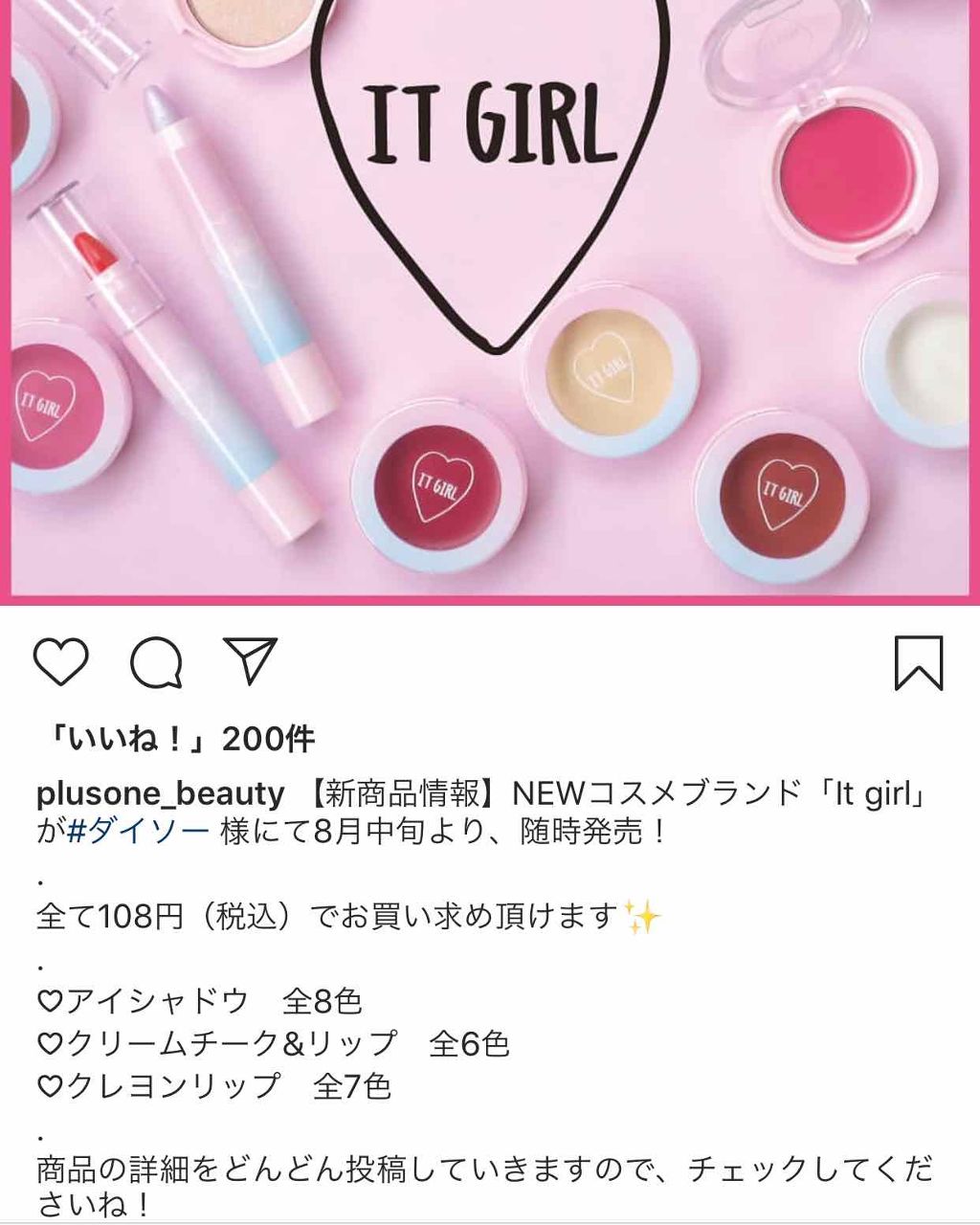
Task: Bookmark the It Girl post
Action: point(919,662)
